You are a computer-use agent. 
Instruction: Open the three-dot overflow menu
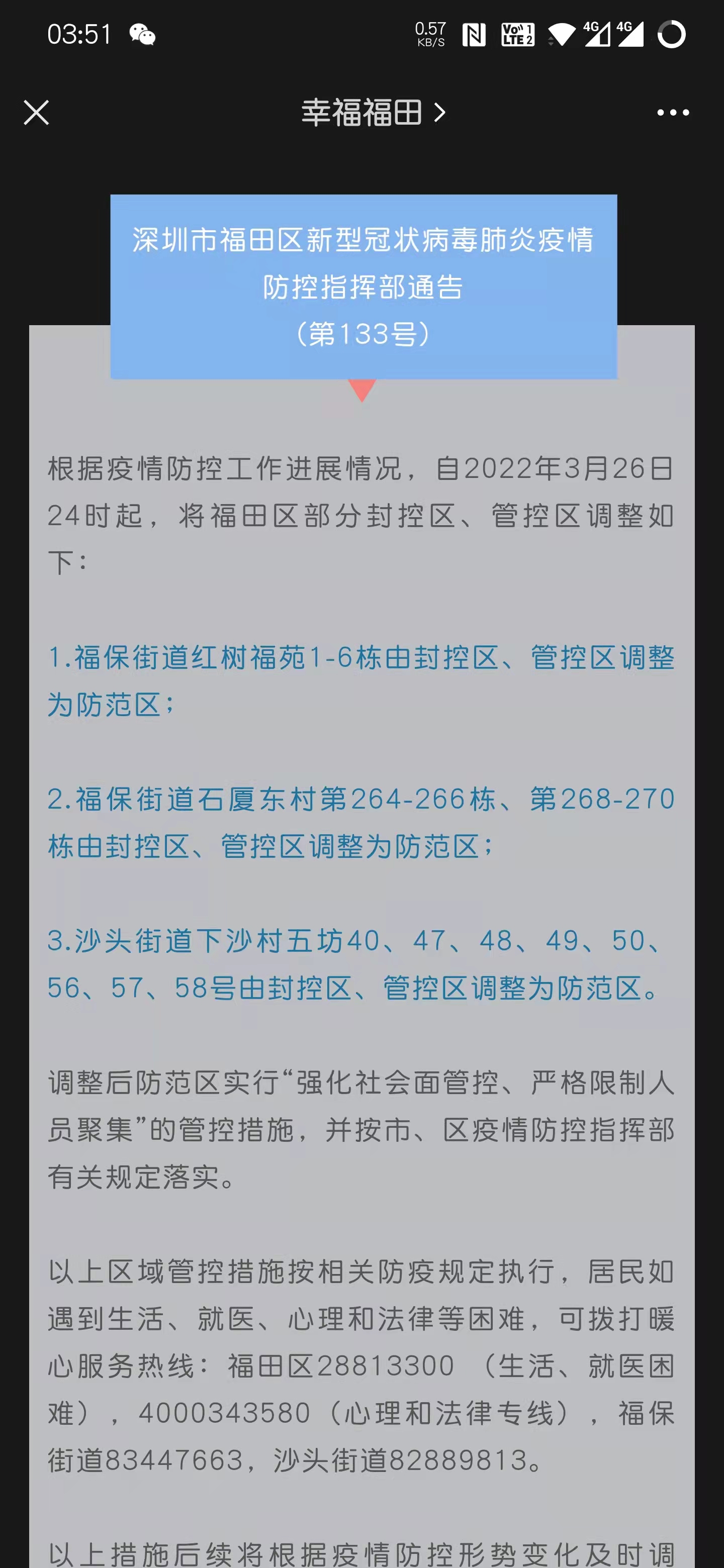click(672, 113)
